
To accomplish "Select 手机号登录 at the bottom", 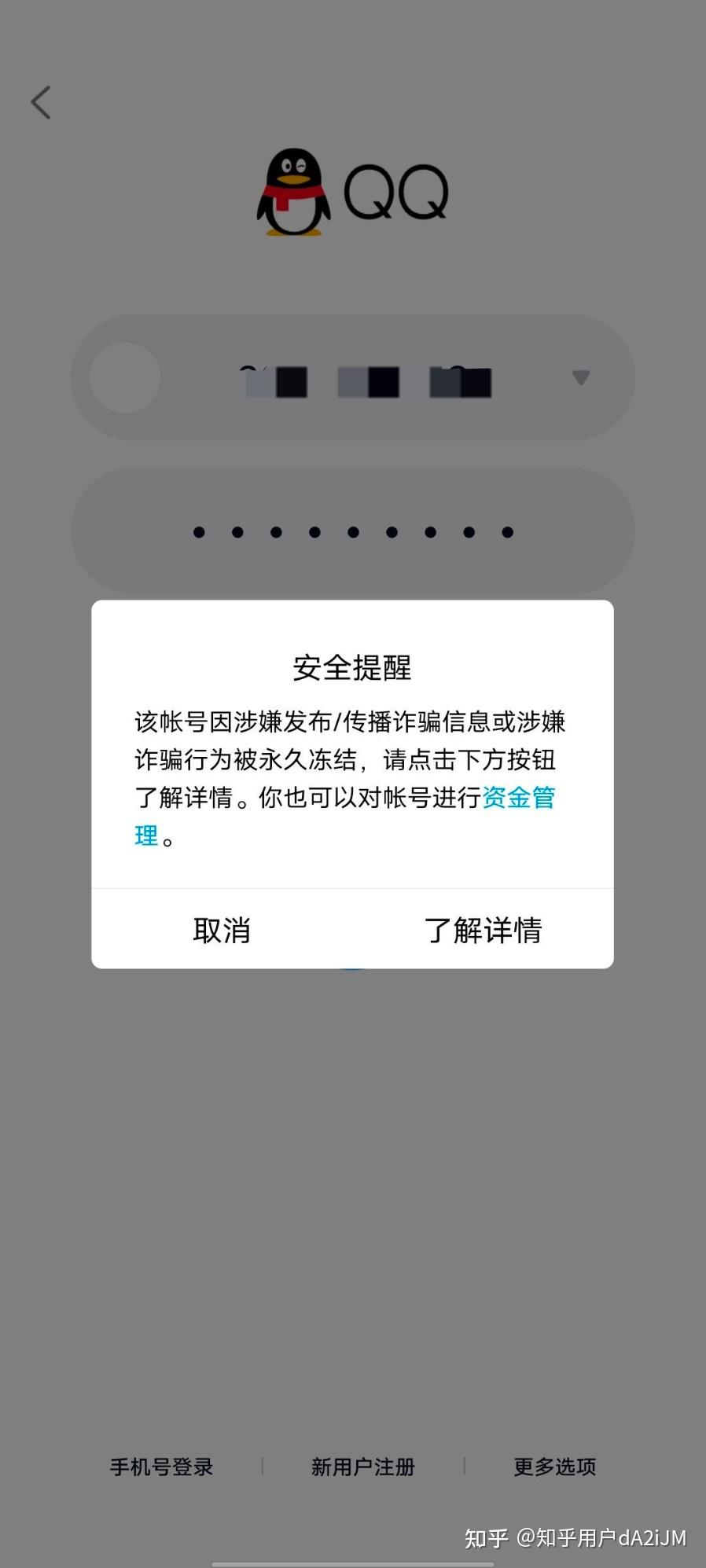I will point(161,1467).
